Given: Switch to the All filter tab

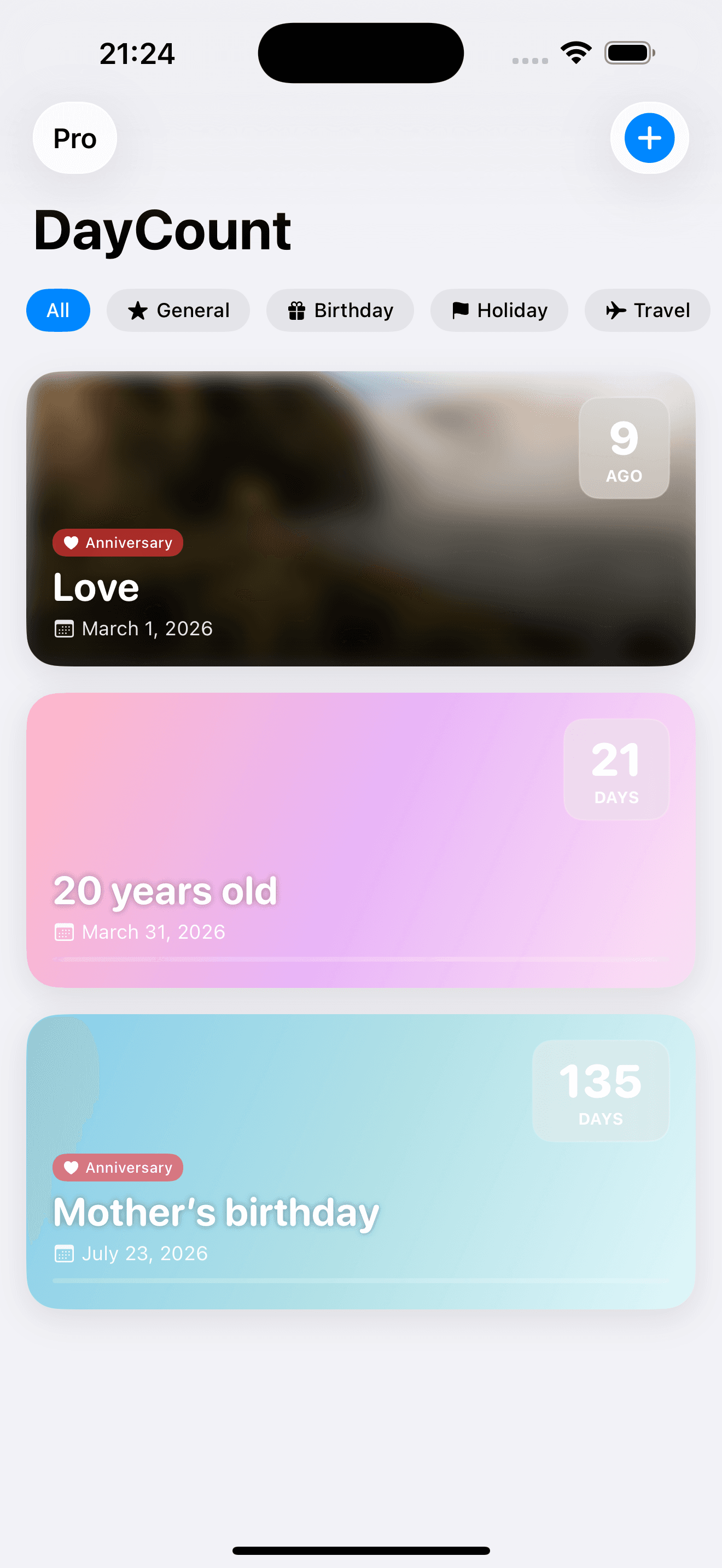Looking at the screenshot, I should pyautogui.click(x=58, y=311).
